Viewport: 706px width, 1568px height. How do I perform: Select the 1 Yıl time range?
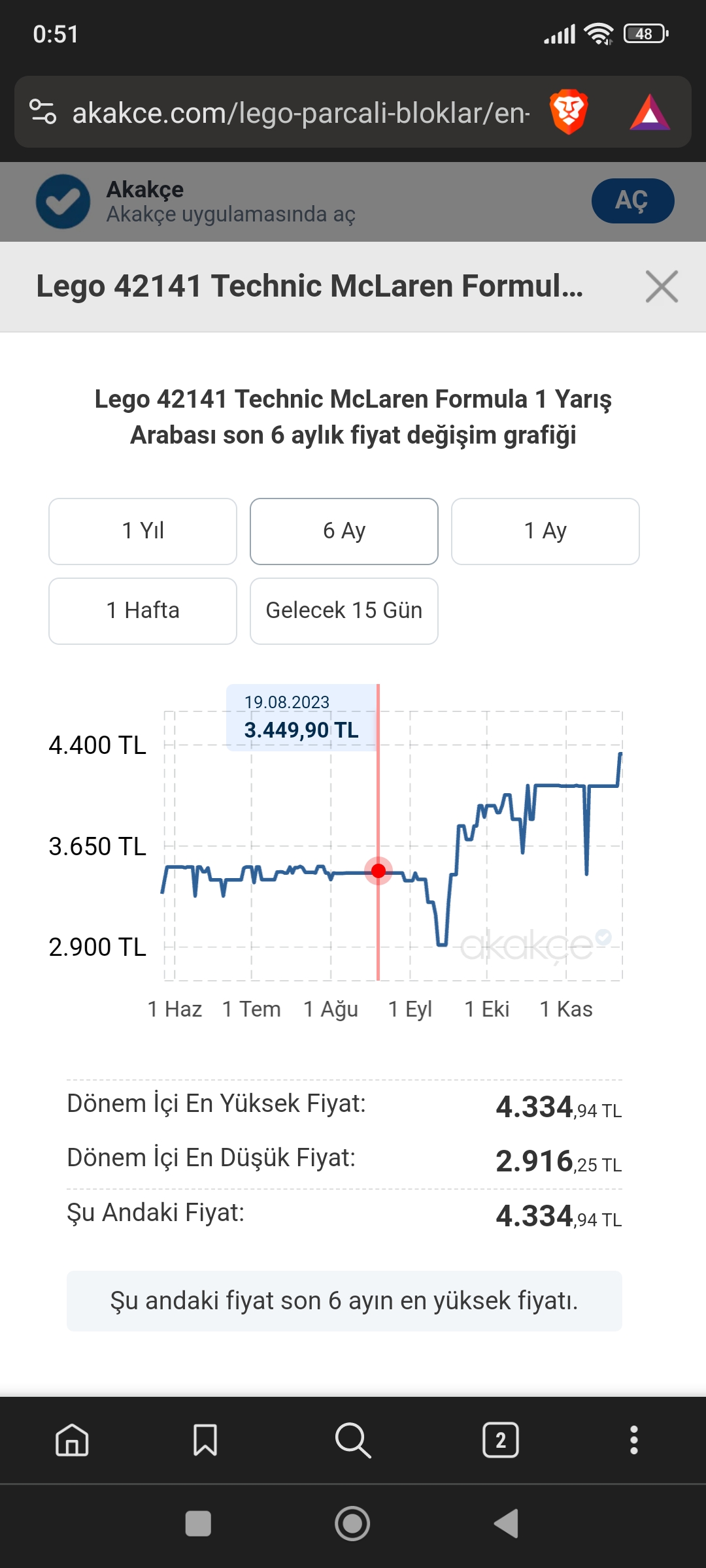coord(143,531)
